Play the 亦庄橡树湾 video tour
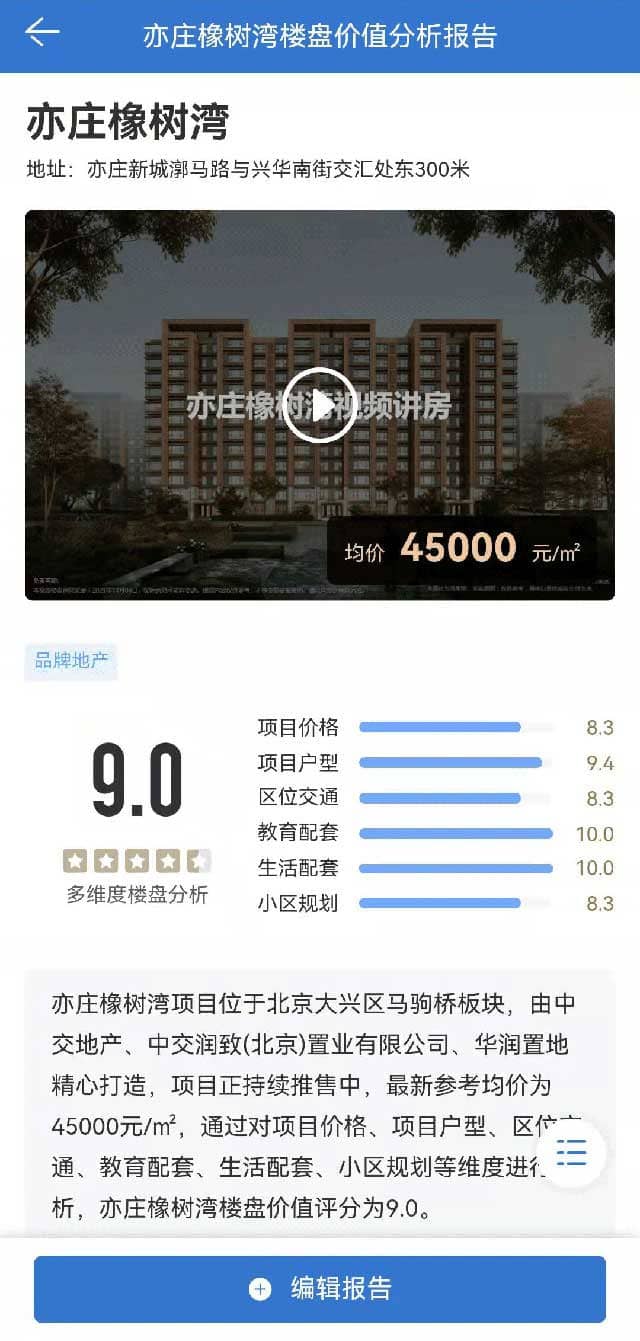The width and height of the screenshot is (640, 1341). pos(319,405)
